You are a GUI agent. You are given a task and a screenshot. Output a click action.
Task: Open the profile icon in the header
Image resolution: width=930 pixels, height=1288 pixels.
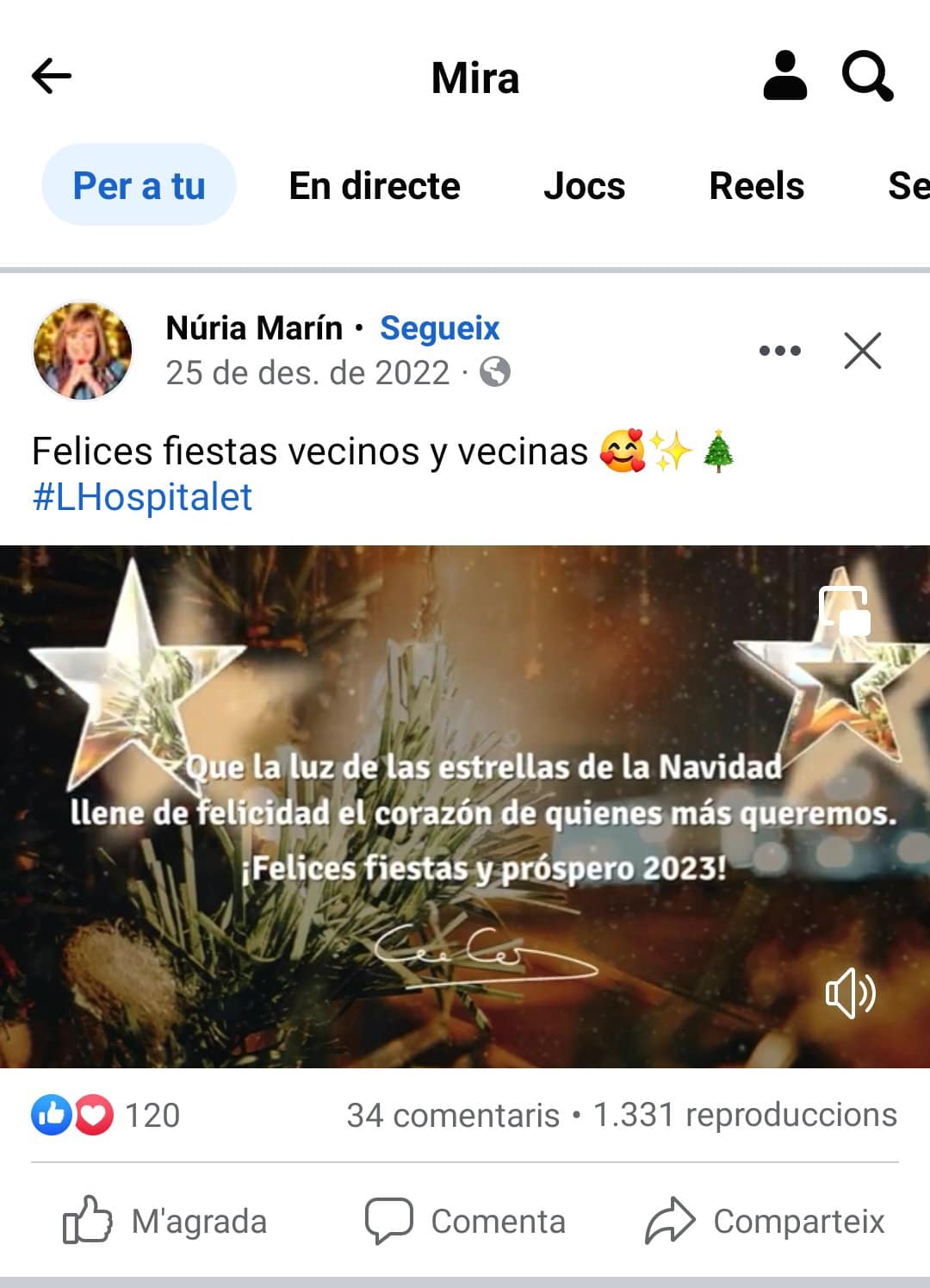(784, 76)
